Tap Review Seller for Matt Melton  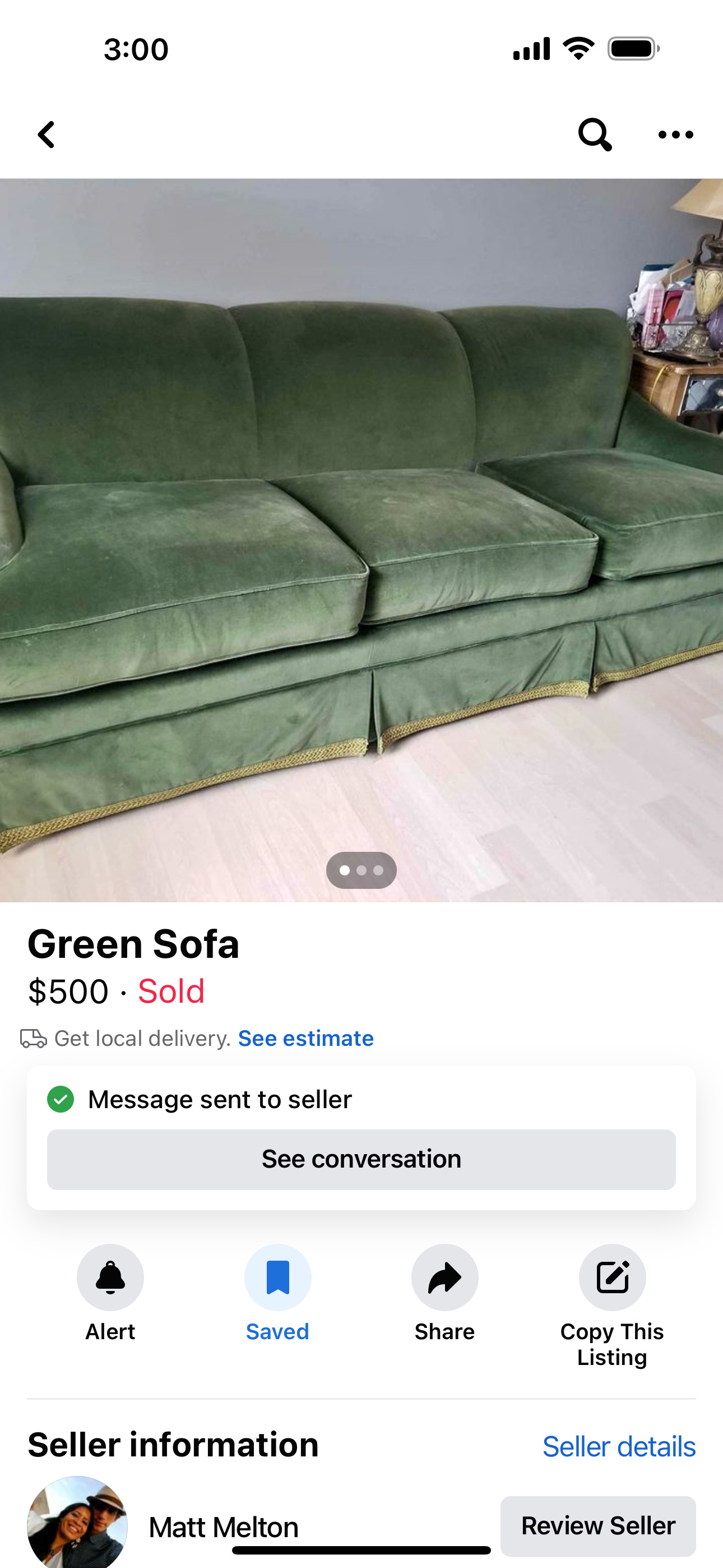(x=598, y=1526)
